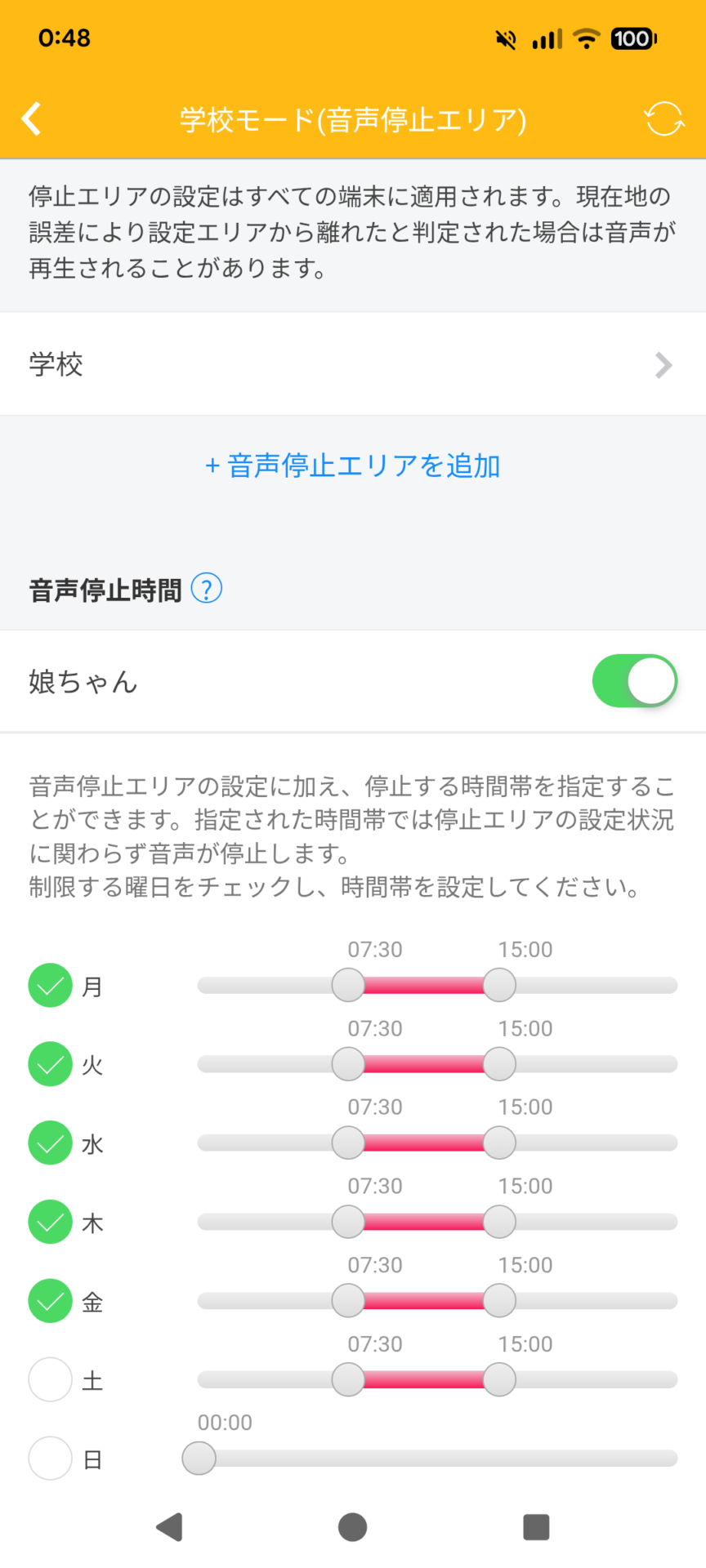Deselect the 水 day checkbox

coord(51,1143)
